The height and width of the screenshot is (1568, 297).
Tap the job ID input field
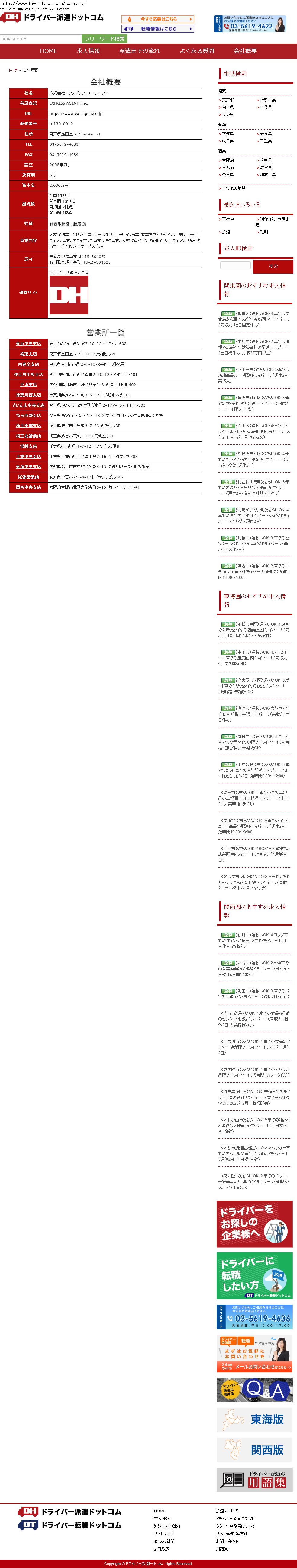(x=235, y=265)
